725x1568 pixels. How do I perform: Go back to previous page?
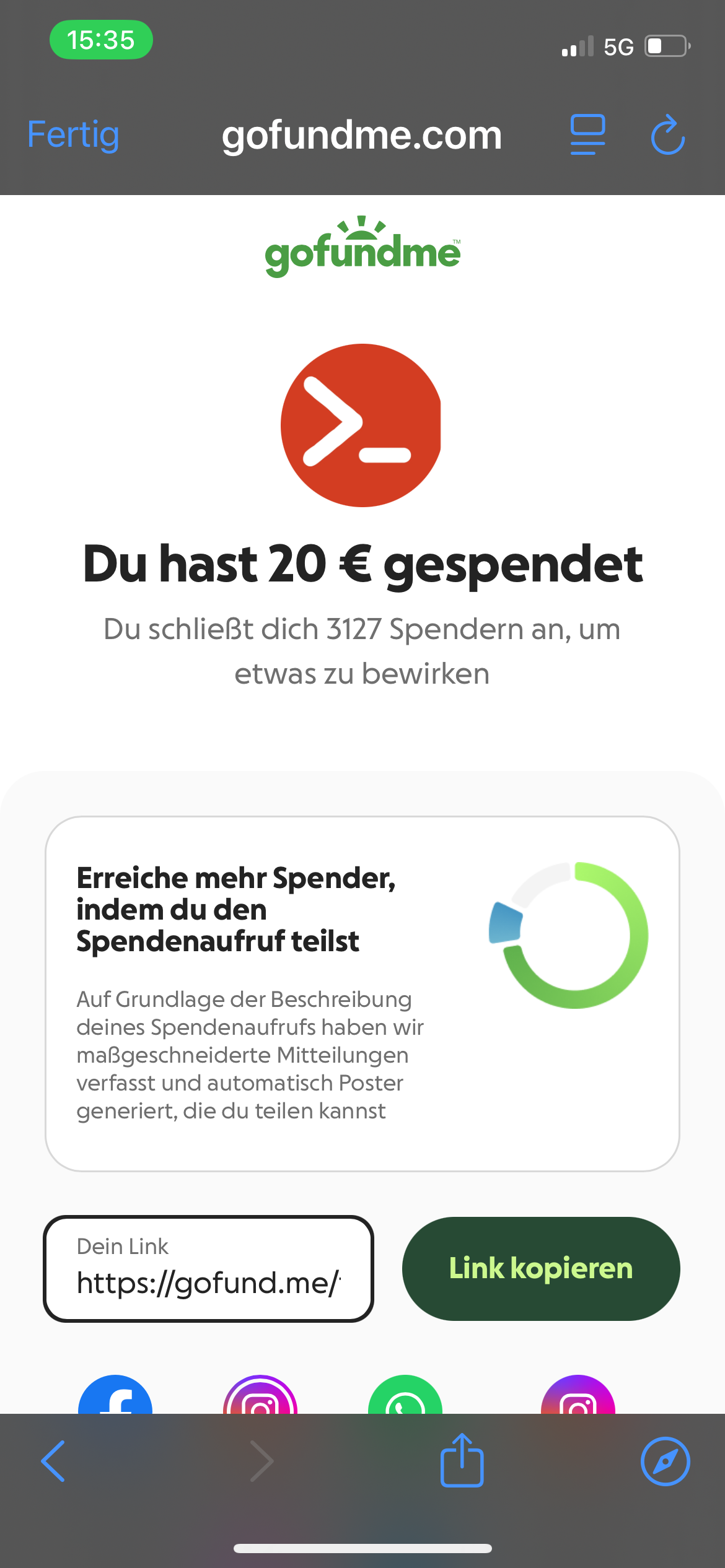[x=53, y=1461]
